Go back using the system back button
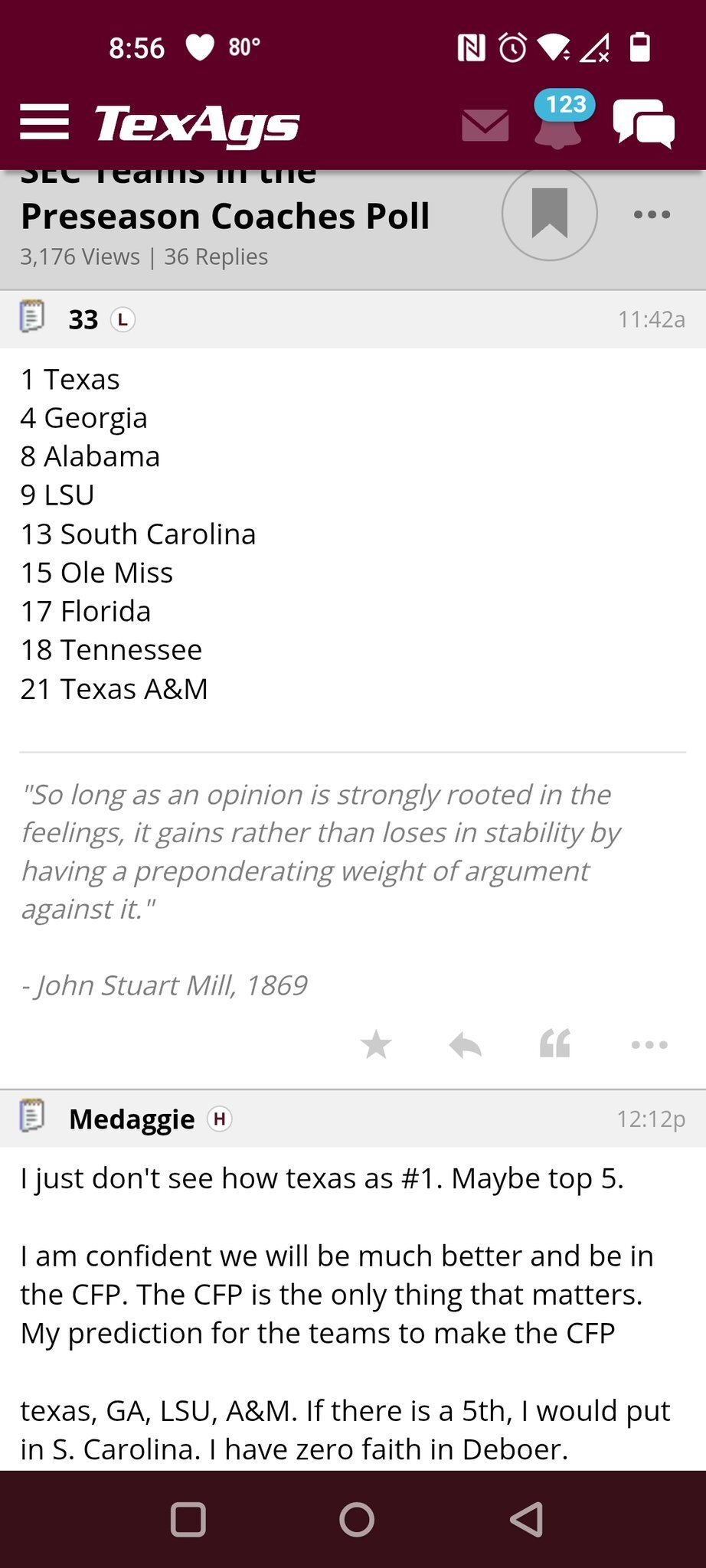The height and width of the screenshot is (1568, 706). coord(527,1519)
